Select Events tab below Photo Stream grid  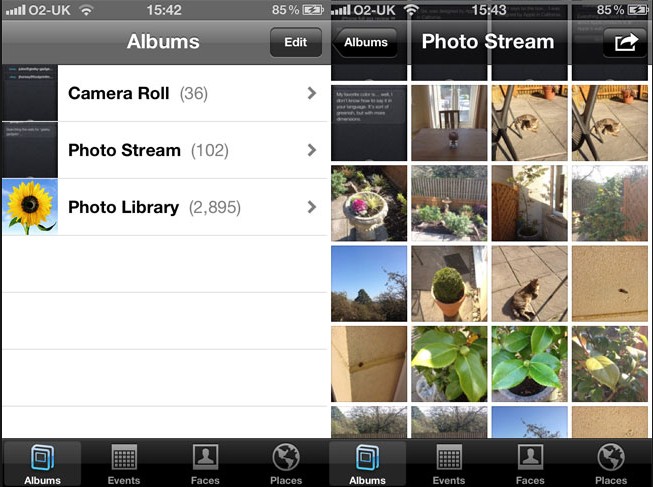coord(449,464)
